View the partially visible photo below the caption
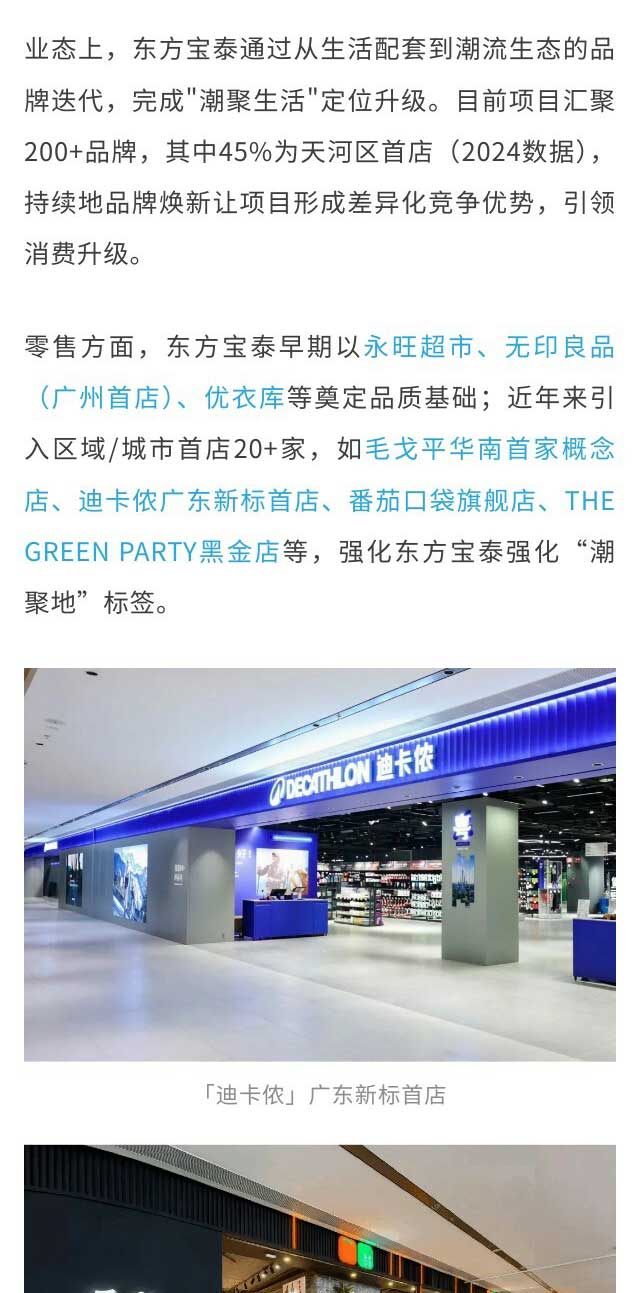The height and width of the screenshot is (1293, 640). coord(320,1218)
